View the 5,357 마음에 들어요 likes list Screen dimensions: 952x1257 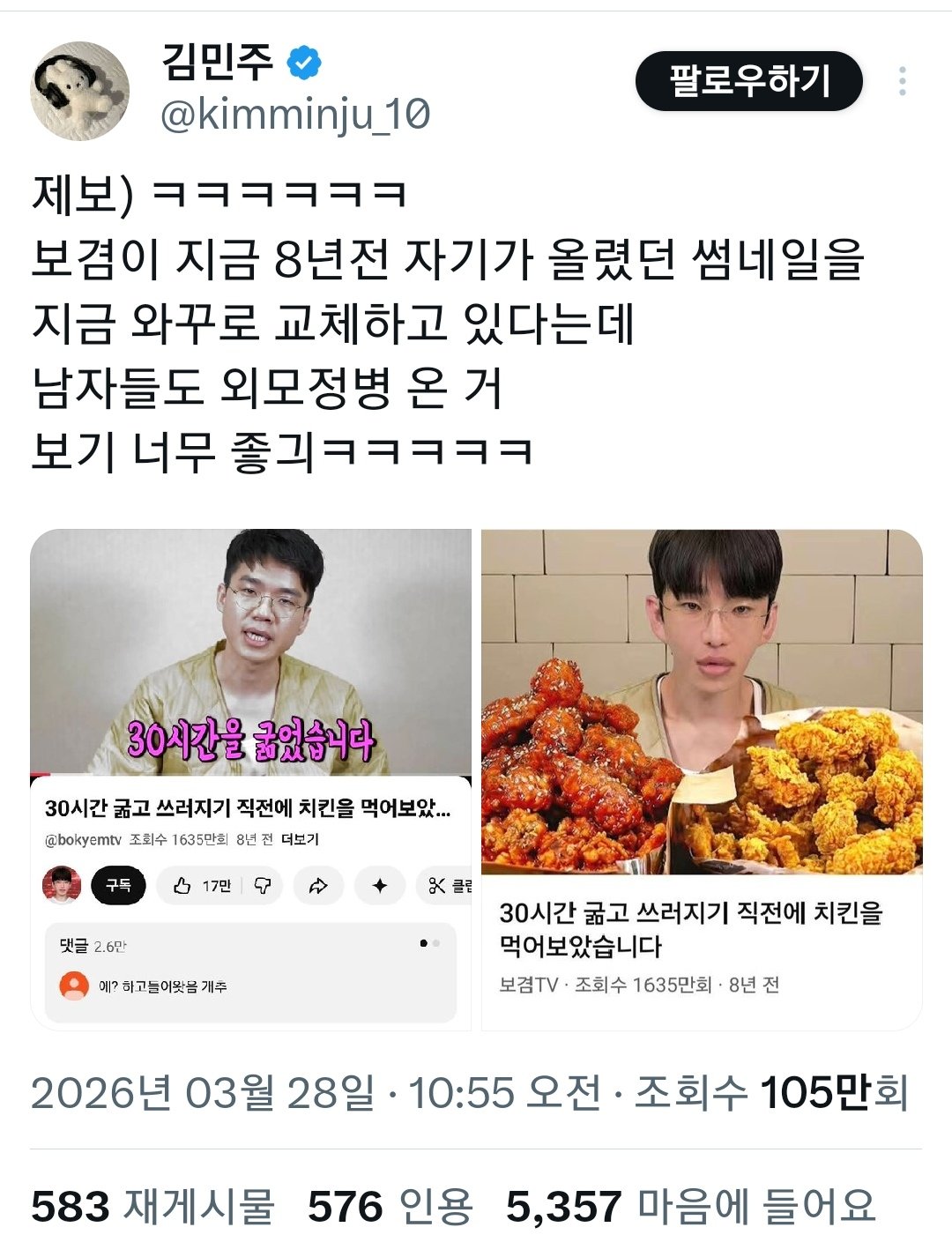690,1206
